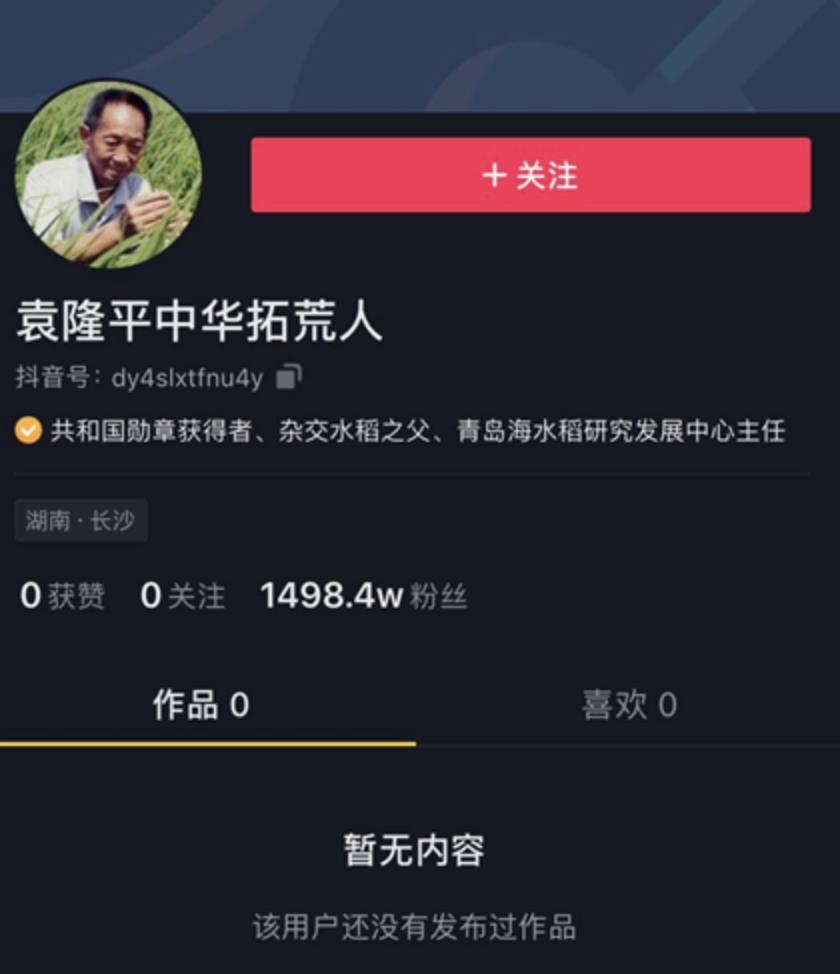Copy the 抖音号 with the copy icon
This screenshot has height=974, width=840.
point(288,377)
